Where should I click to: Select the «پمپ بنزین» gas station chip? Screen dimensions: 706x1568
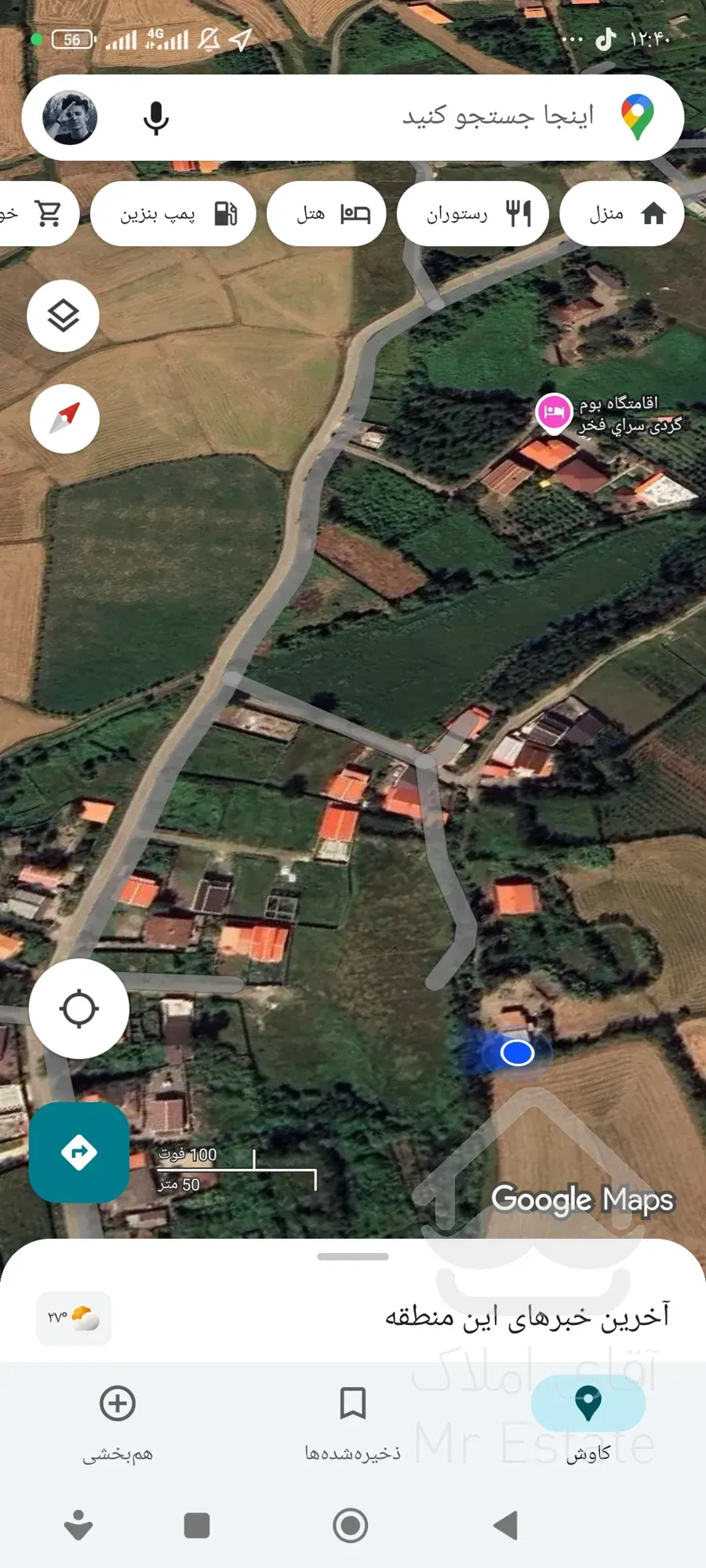click(173, 213)
